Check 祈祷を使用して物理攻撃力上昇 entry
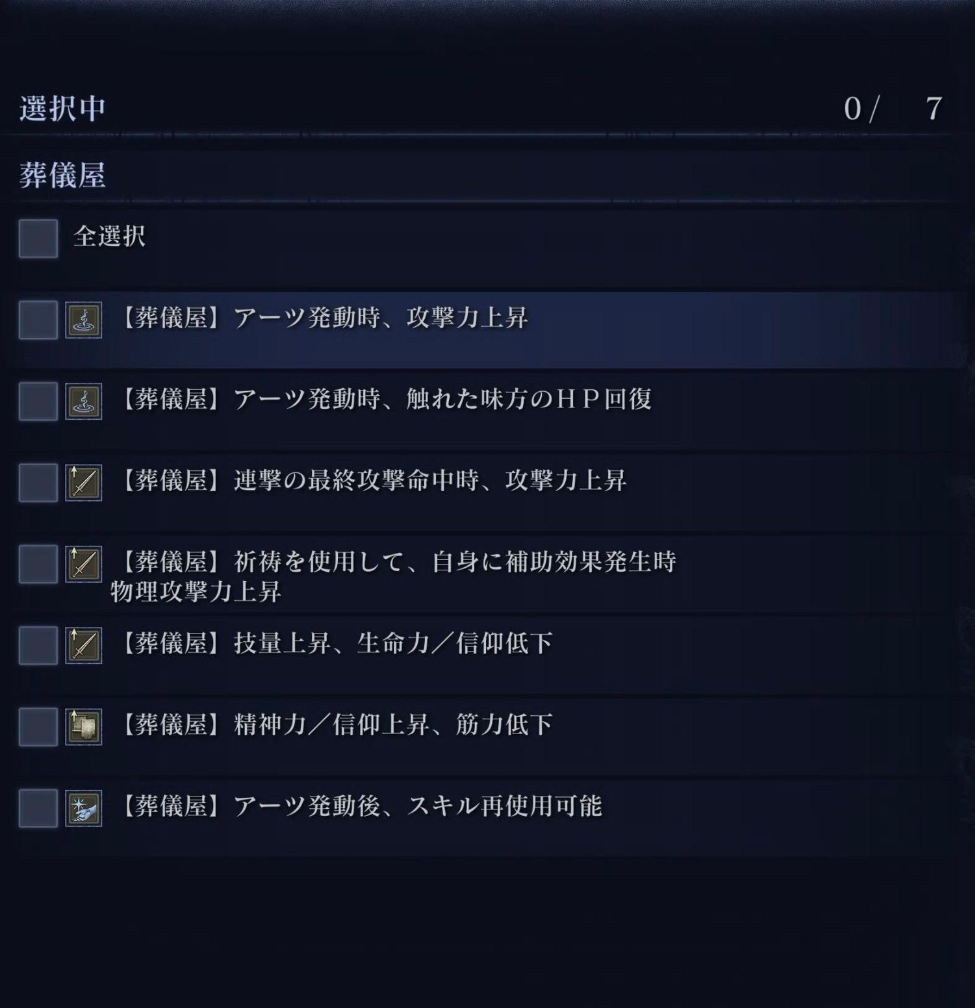 (38, 564)
